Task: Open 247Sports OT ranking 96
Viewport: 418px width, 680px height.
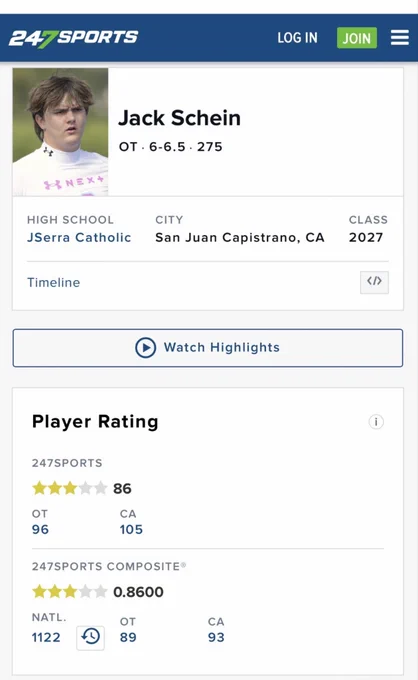Action: click(40, 529)
